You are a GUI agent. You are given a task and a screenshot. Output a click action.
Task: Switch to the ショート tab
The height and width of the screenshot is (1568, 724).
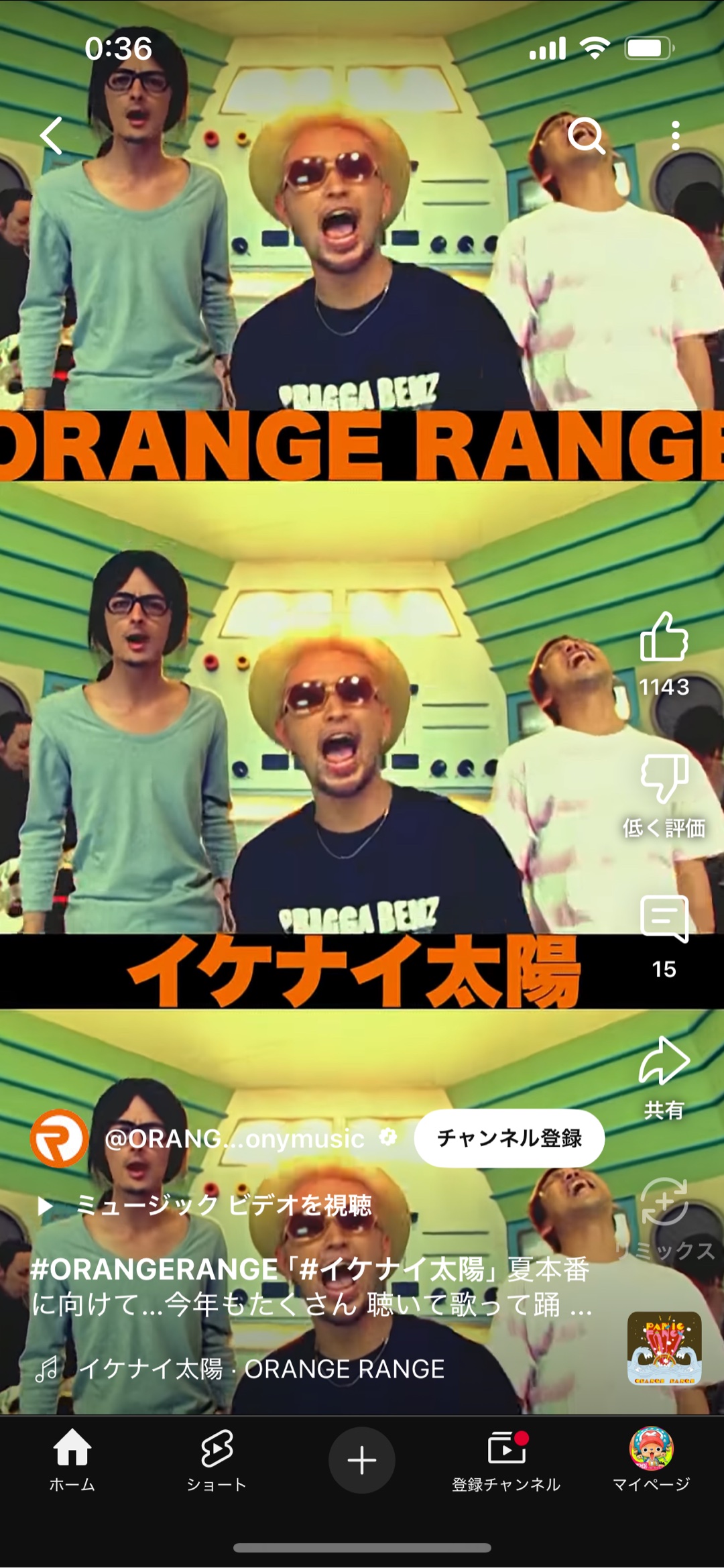pyautogui.click(x=217, y=1460)
